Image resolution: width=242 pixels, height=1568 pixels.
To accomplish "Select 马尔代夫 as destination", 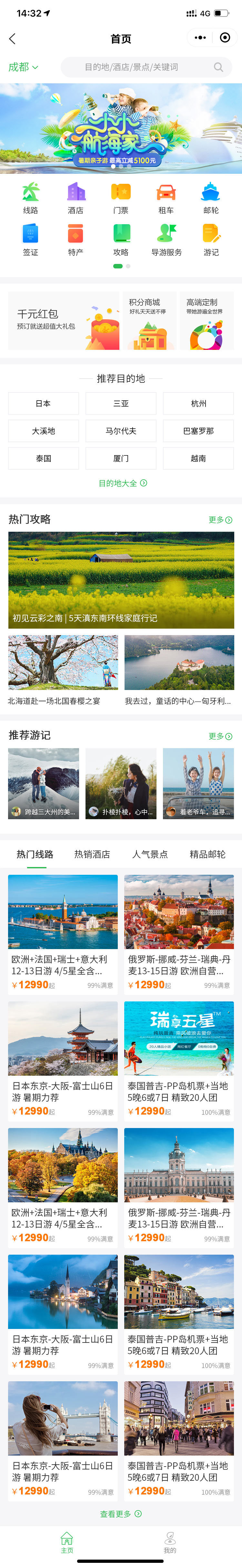I will click(x=121, y=431).
